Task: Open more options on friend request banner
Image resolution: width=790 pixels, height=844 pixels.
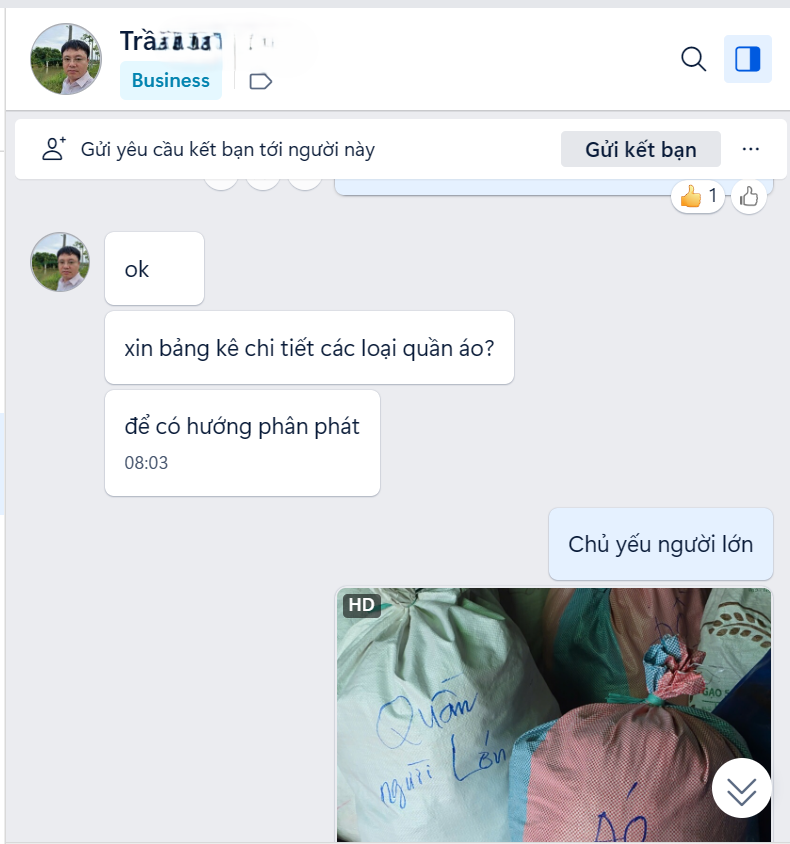Action: coord(751,150)
